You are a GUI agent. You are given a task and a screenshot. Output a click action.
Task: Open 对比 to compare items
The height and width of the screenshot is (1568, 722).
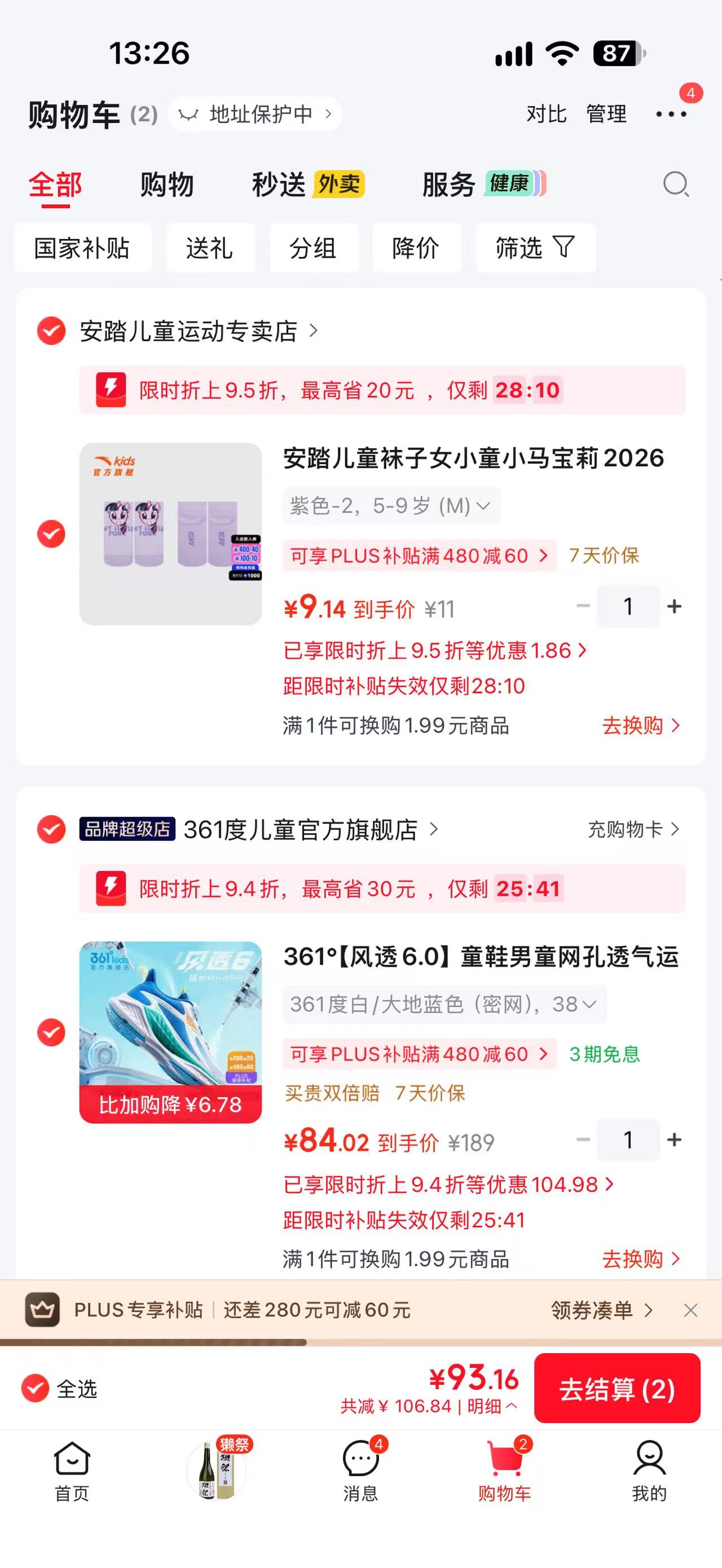click(x=546, y=114)
